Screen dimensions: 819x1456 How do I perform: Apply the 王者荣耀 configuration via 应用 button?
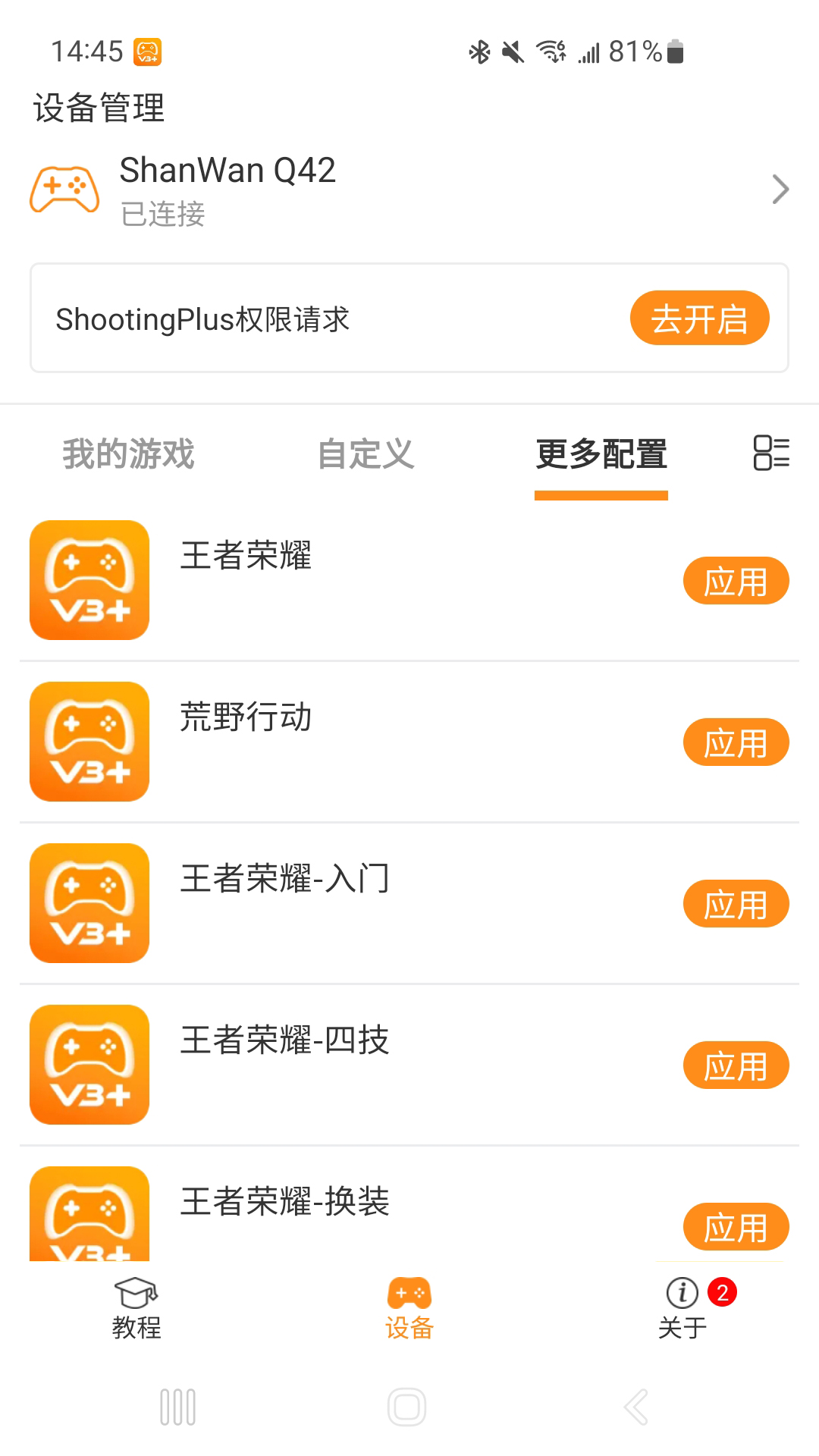tap(736, 579)
